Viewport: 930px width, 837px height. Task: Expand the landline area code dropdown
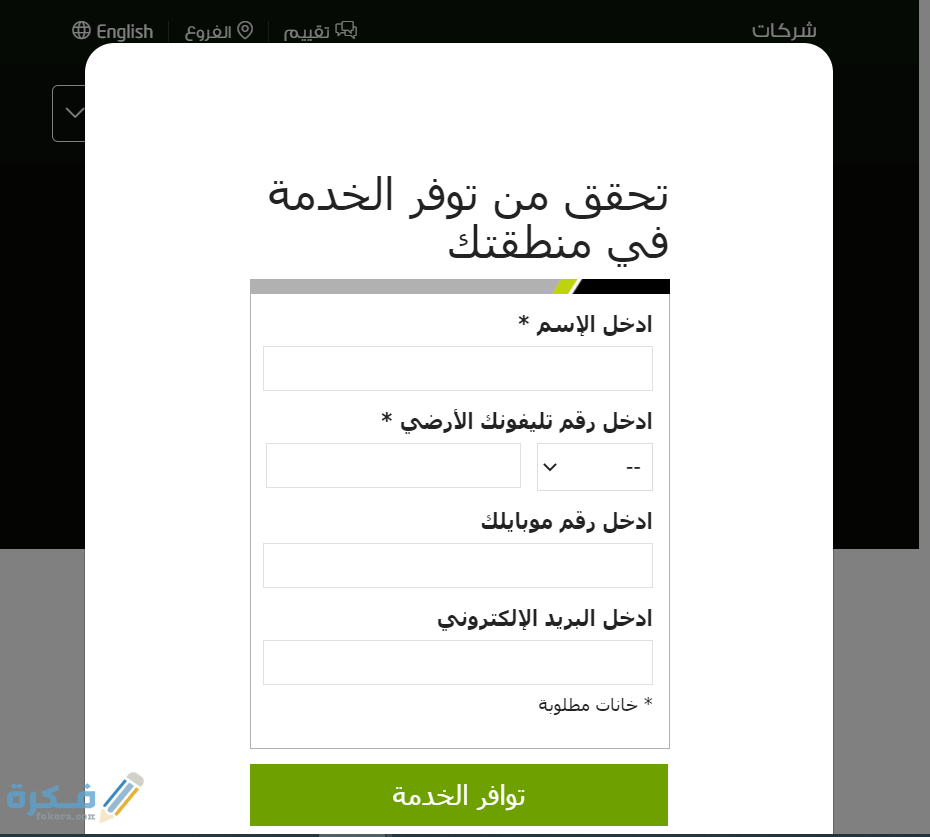[594, 467]
